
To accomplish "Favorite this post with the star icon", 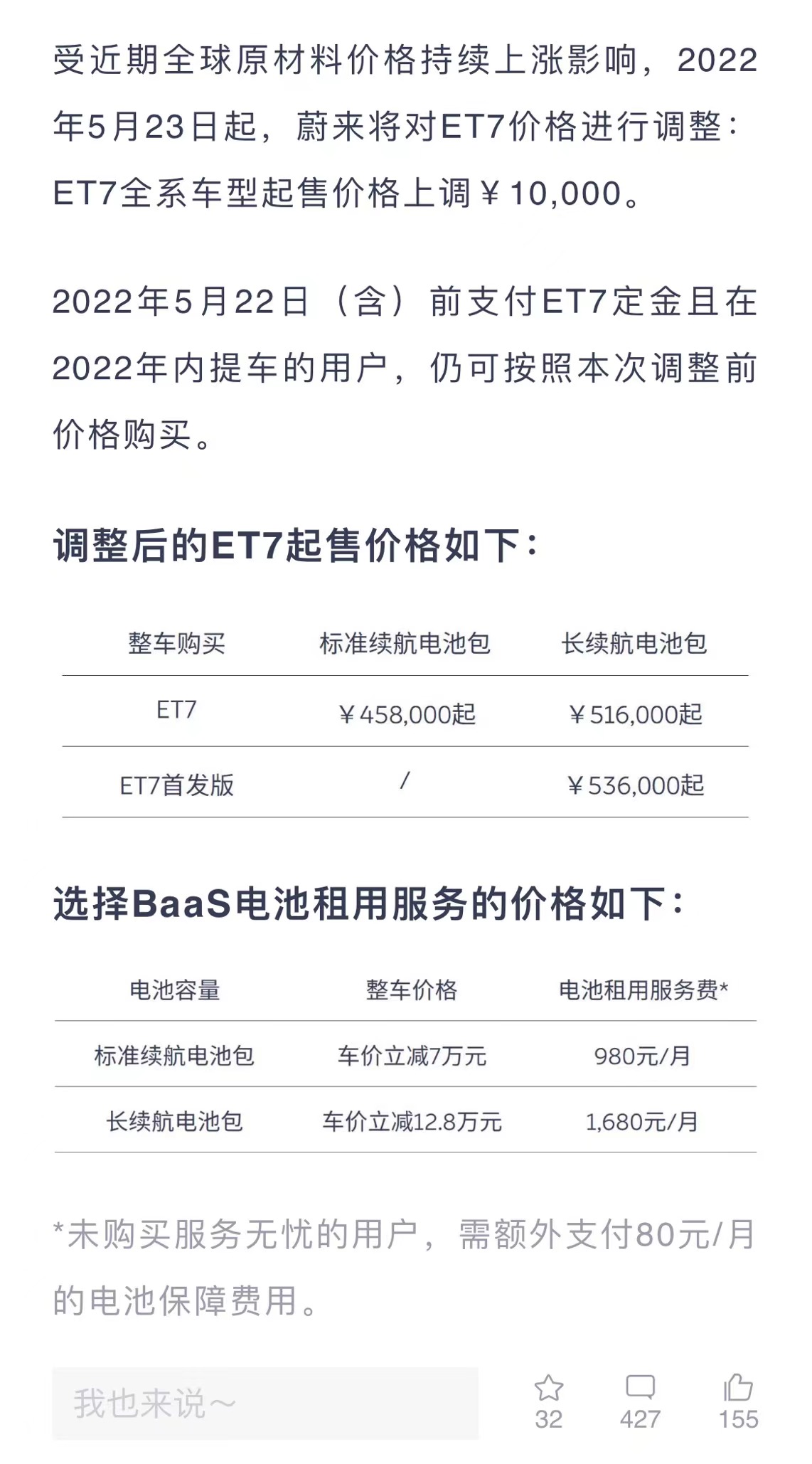I will point(548,1388).
